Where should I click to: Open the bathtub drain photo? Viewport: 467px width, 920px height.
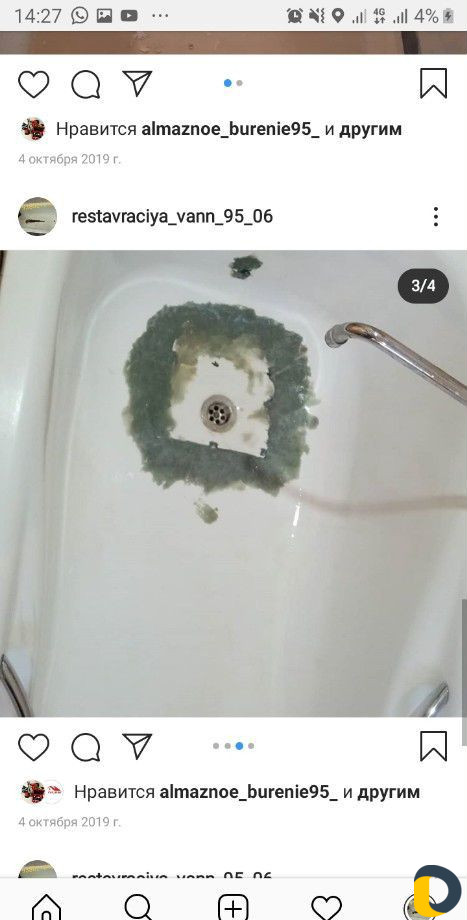point(234,483)
